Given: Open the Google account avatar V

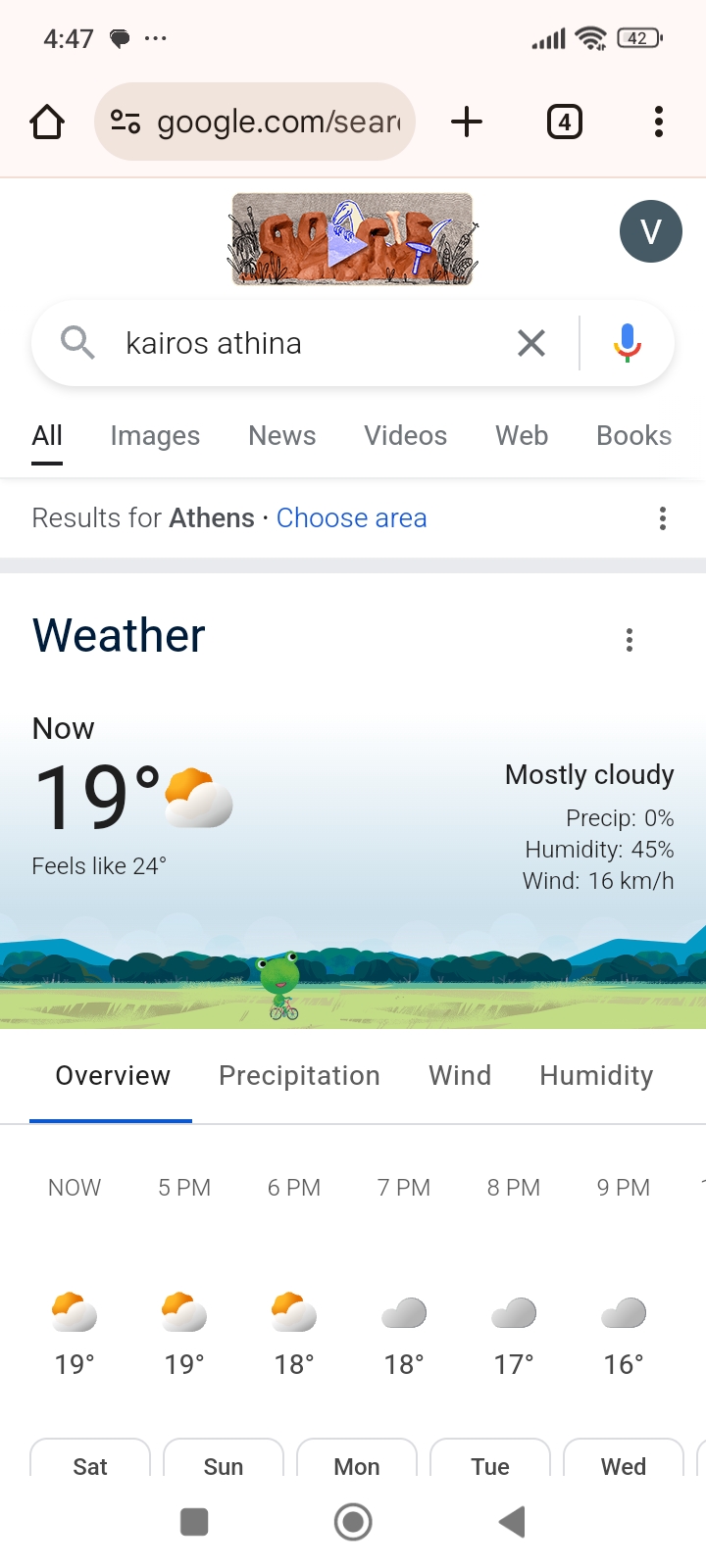Looking at the screenshot, I should 650,231.
